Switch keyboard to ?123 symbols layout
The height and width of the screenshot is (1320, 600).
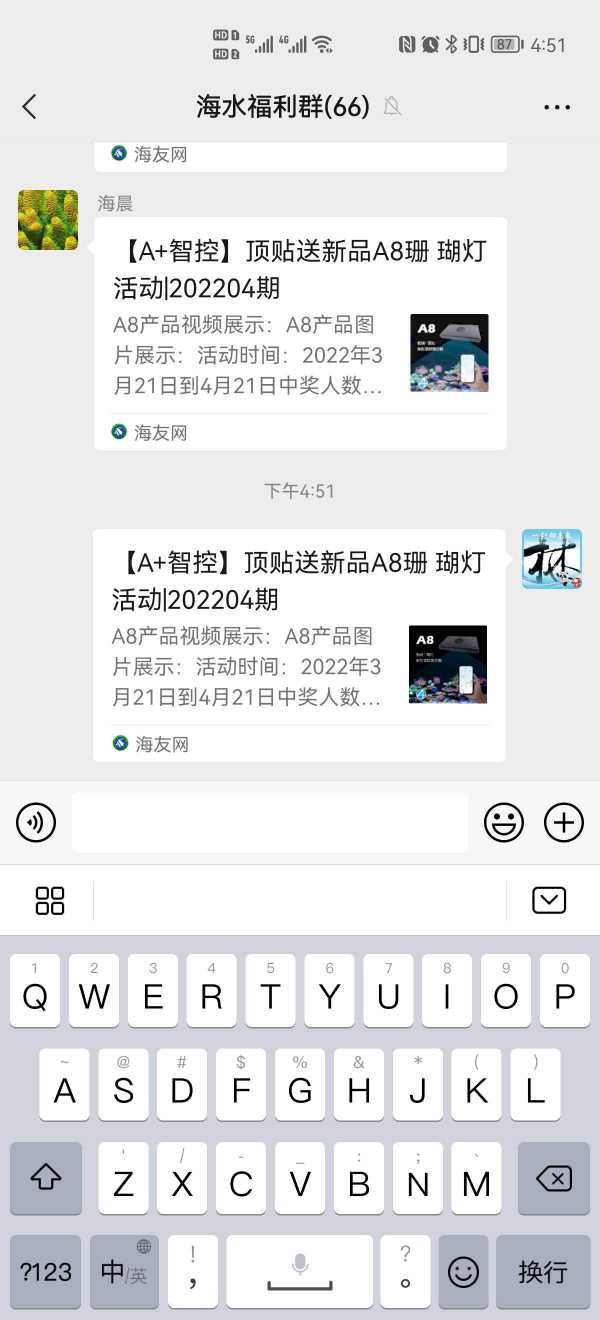click(x=46, y=1271)
